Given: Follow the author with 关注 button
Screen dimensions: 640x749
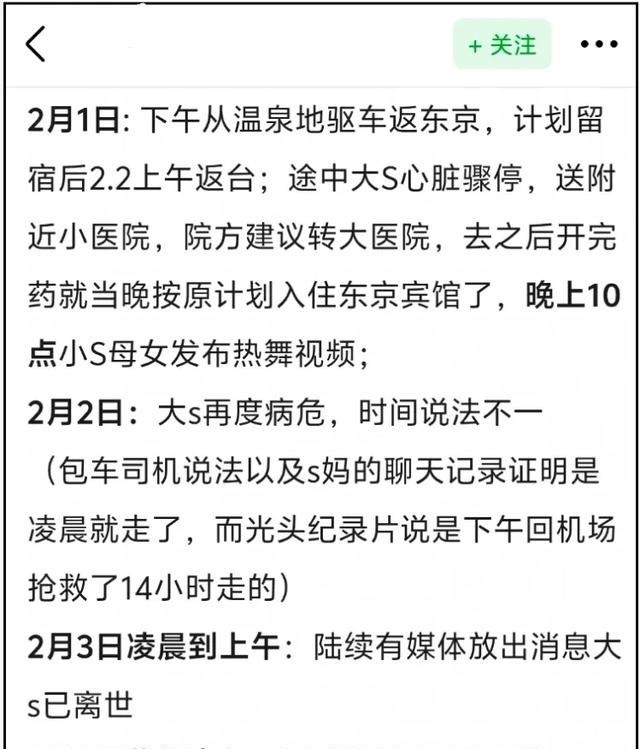Looking at the screenshot, I should (502, 45).
